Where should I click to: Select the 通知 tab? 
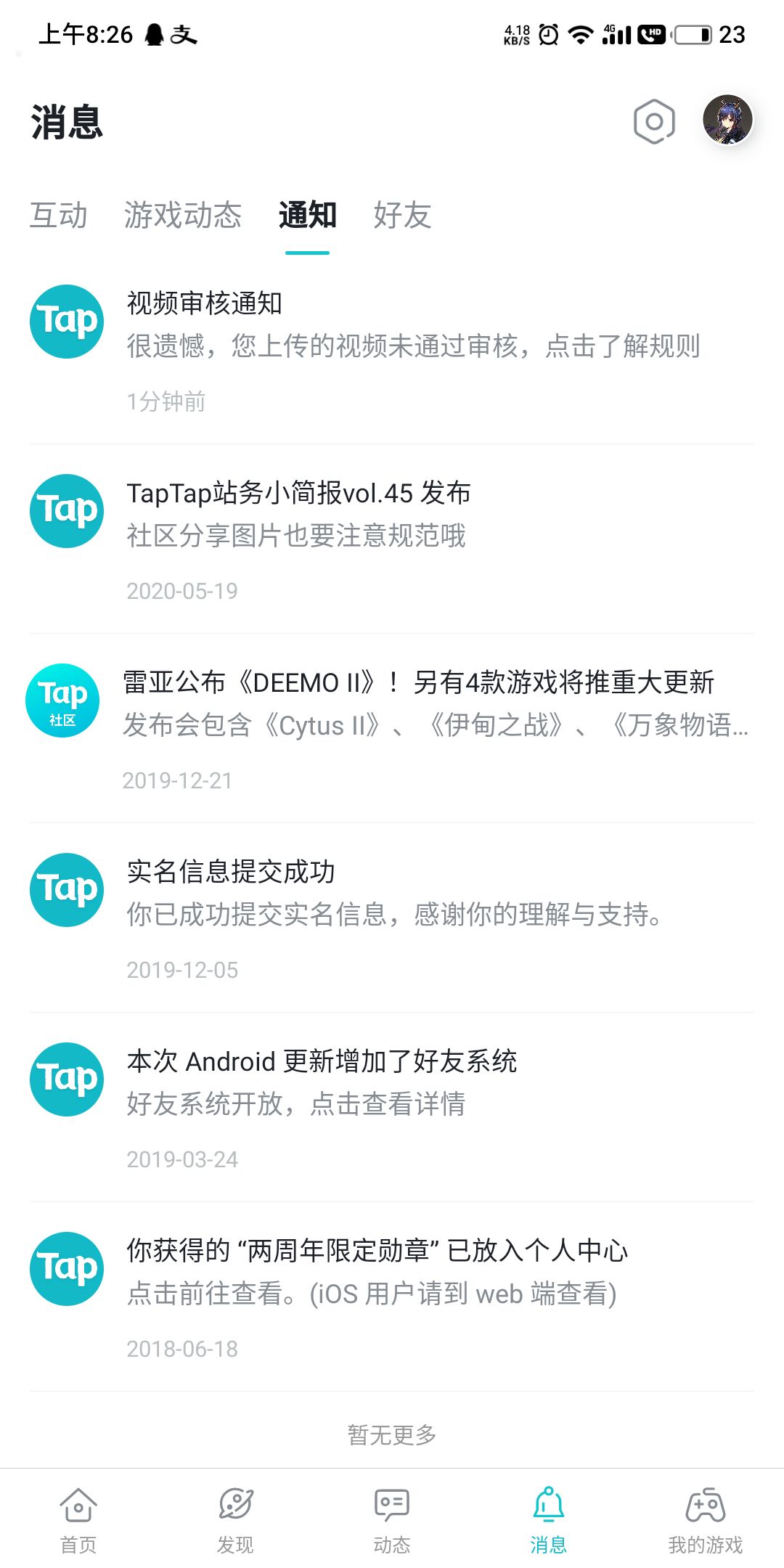tap(307, 216)
